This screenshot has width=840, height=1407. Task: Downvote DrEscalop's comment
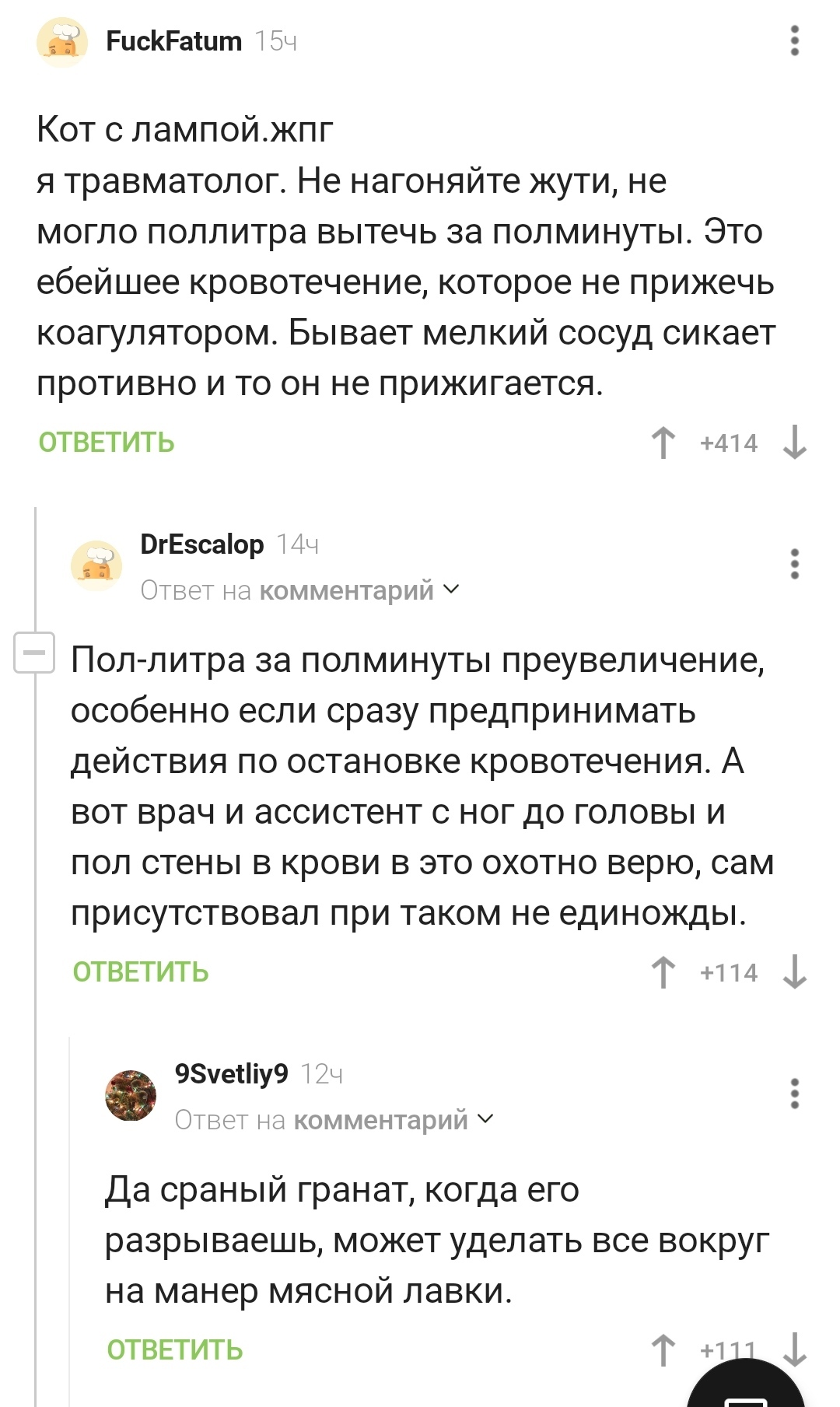point(794,972)
